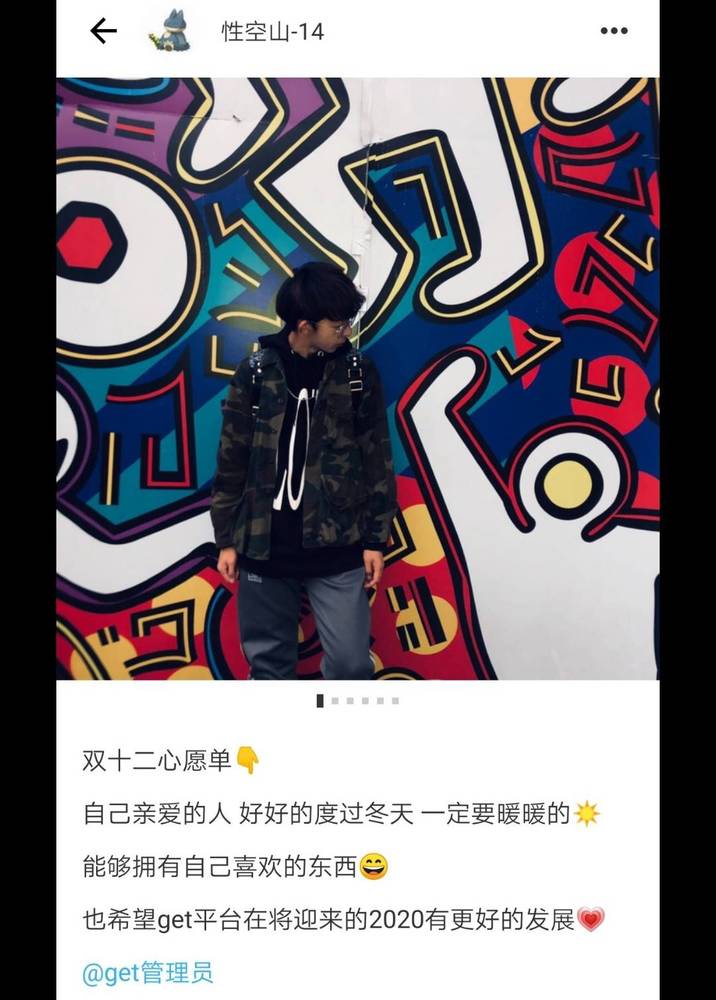The image size is (716, 1000).
Task: Open the 性空山-14 username
Action: tap(273, 32)
